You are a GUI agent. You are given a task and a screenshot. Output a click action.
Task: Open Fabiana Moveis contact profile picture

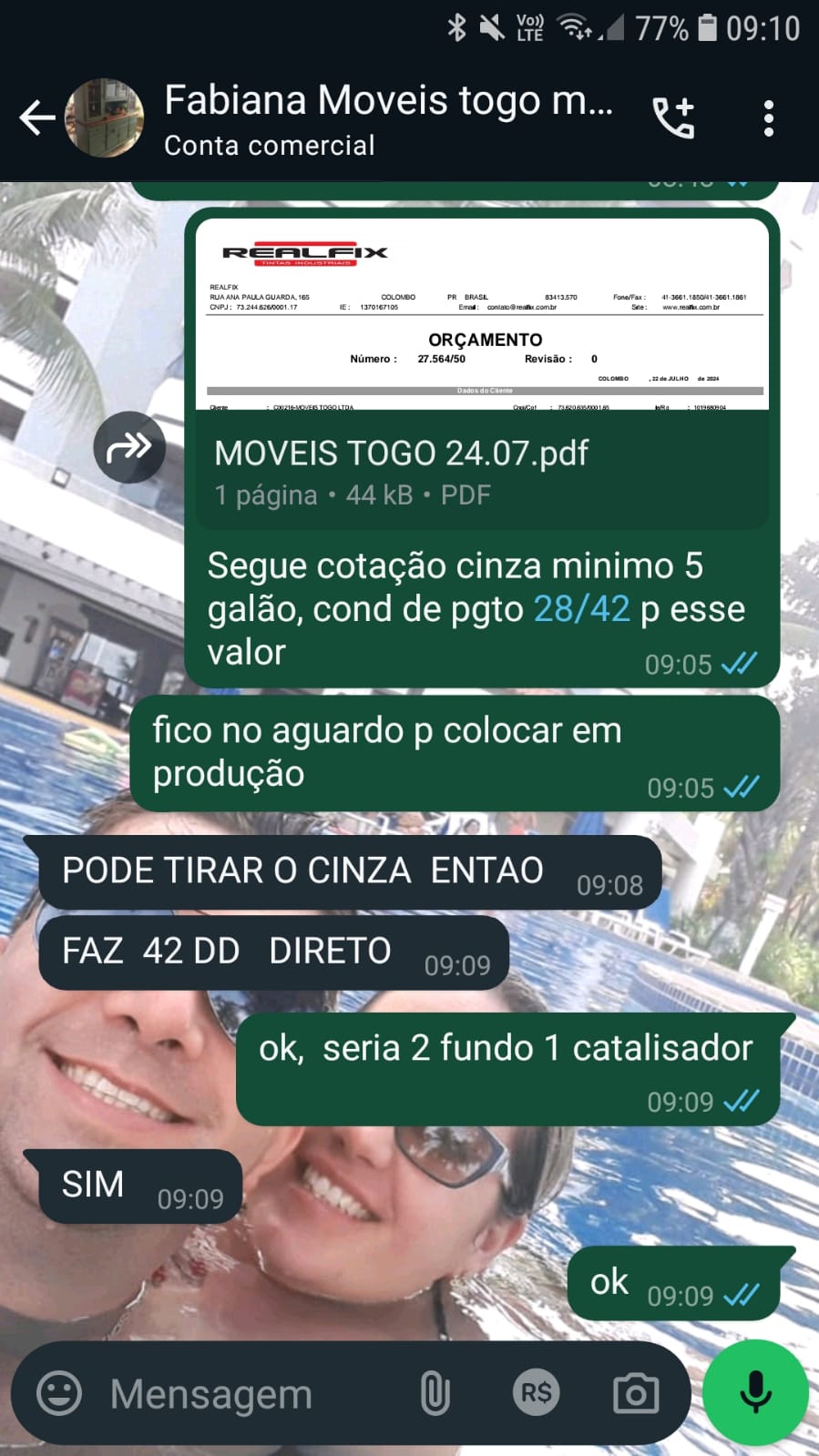click(x=105, y=118)
